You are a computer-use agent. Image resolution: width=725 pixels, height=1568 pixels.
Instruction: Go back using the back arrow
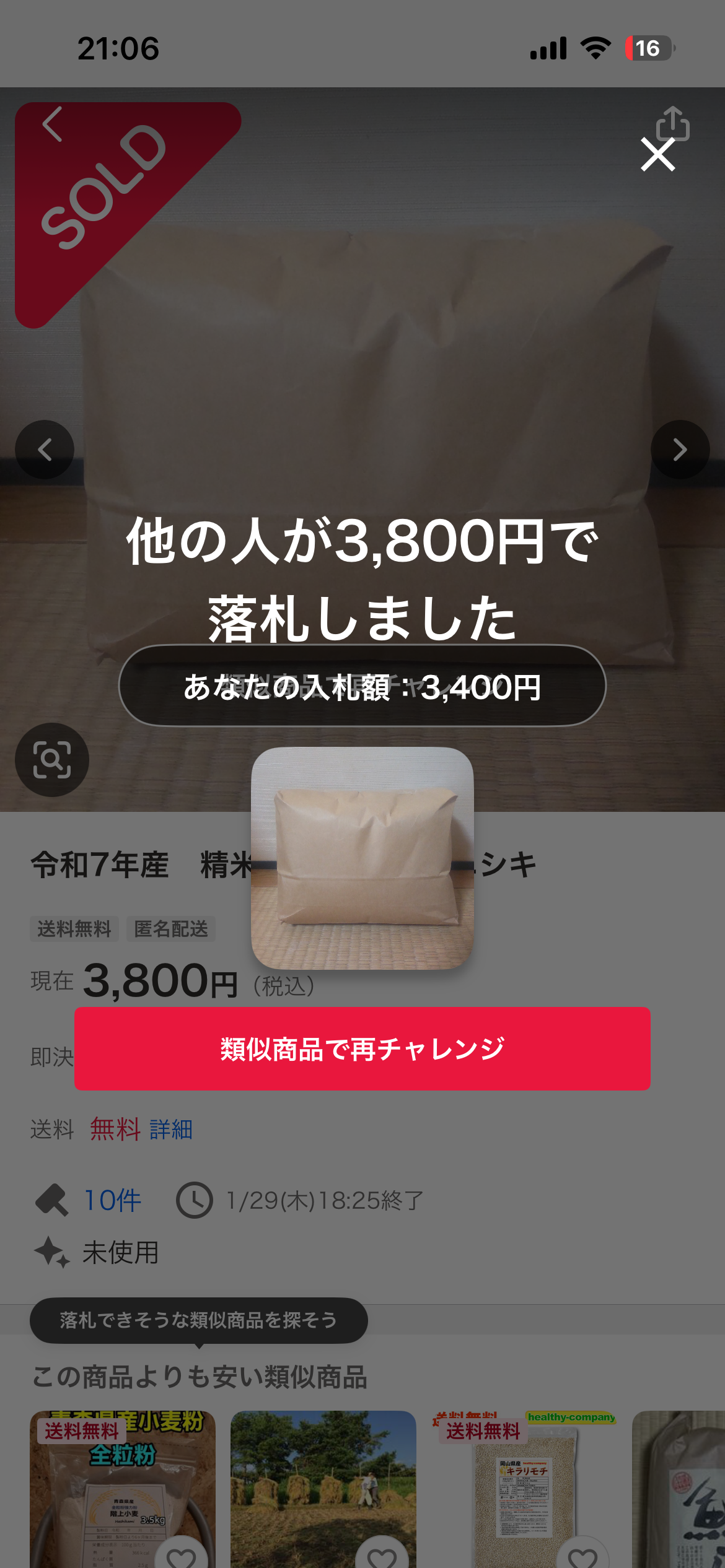pos(52,124)
